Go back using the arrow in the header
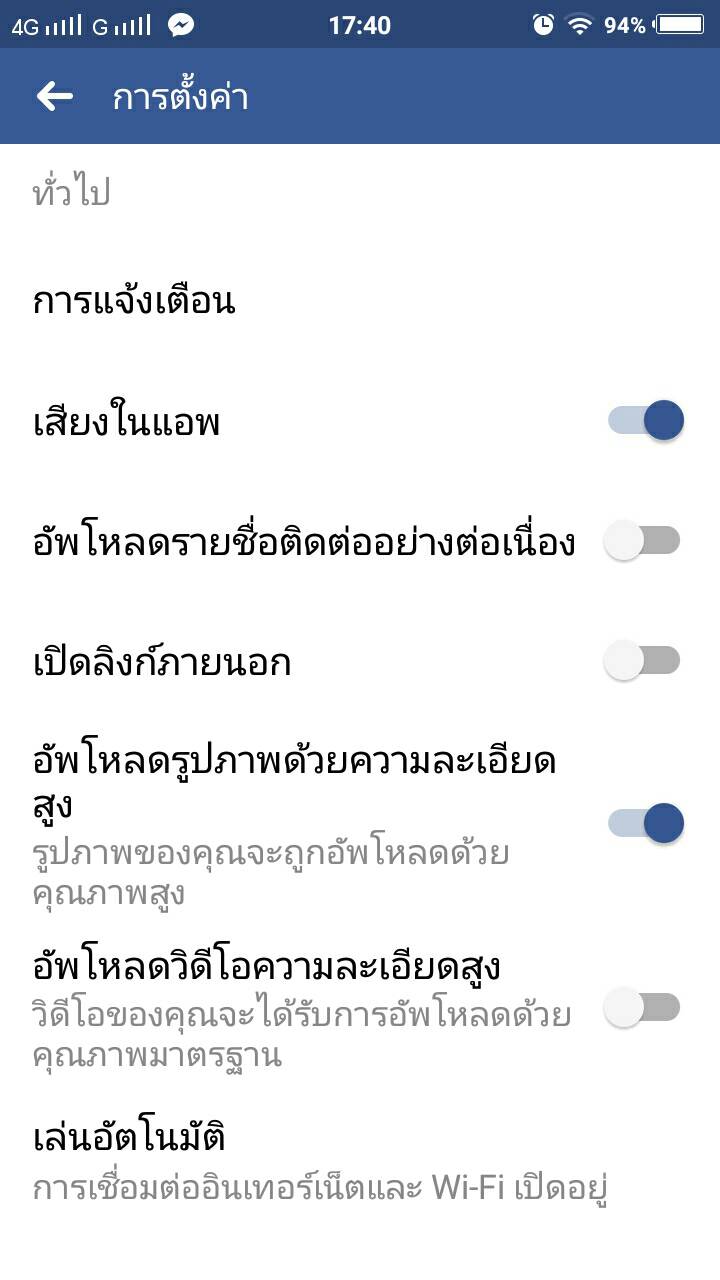This screenshot has height=1280, width=720. pos(55,96)
